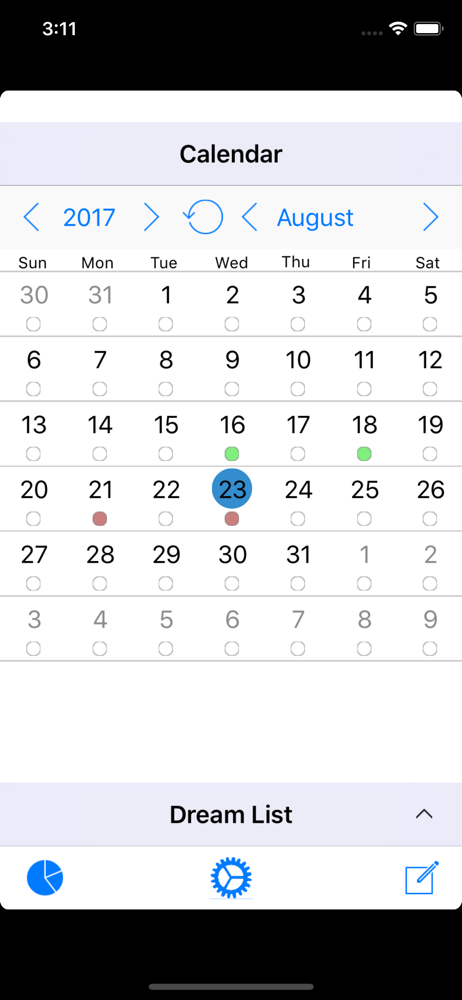Choose August 31 in the calendar
The height and width of the screenshot is (1000, 462).
(298, 564)
